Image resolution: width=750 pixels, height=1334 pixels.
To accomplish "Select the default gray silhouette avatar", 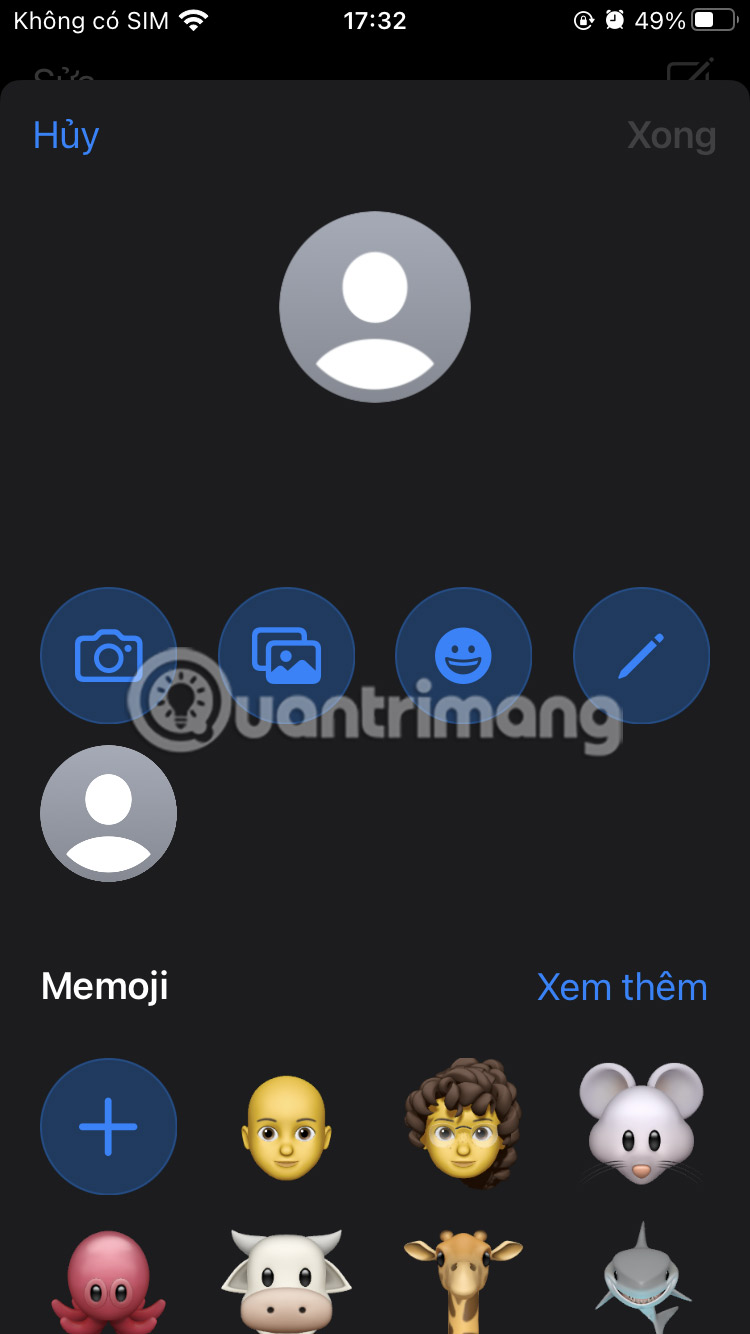I will [108, 813].
